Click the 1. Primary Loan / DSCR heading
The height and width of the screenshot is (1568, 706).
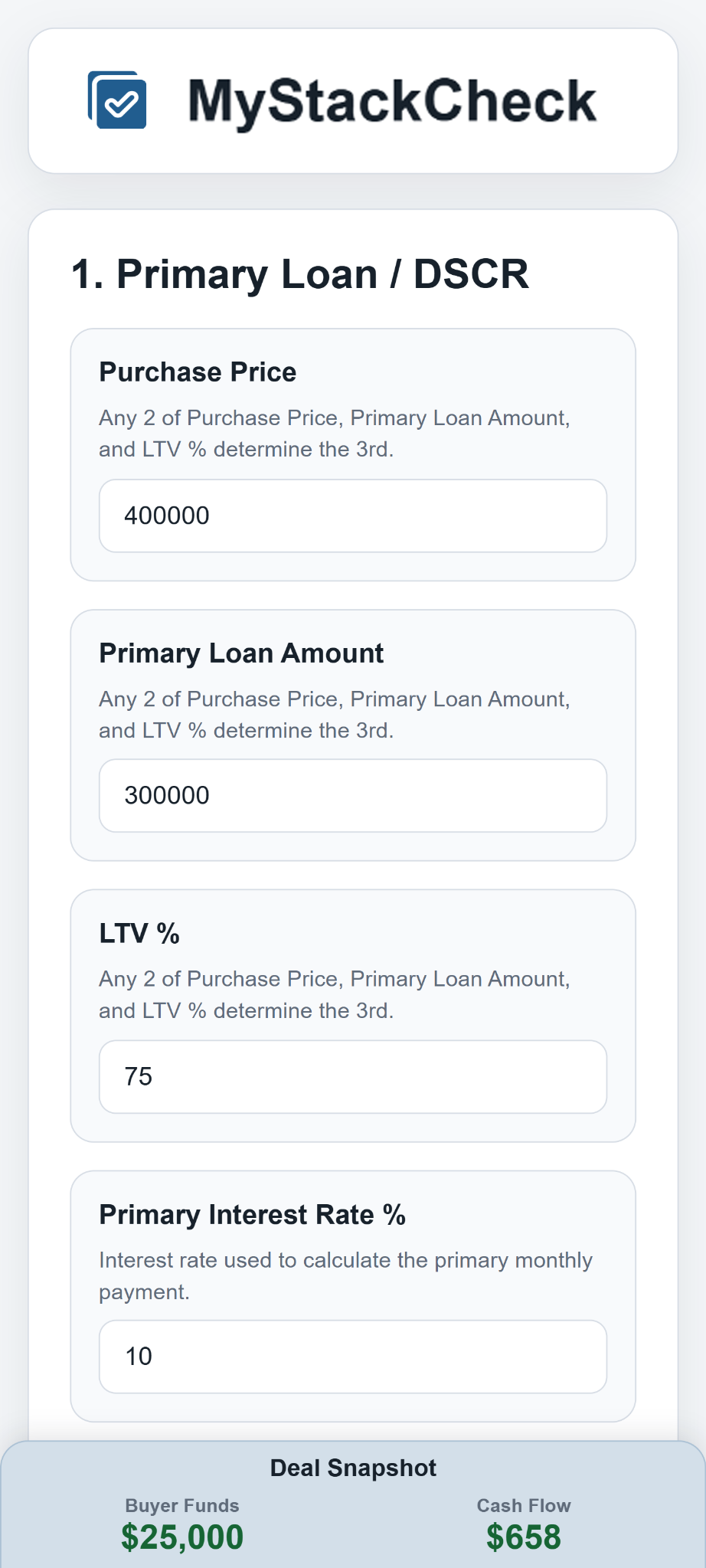(301, 273)
